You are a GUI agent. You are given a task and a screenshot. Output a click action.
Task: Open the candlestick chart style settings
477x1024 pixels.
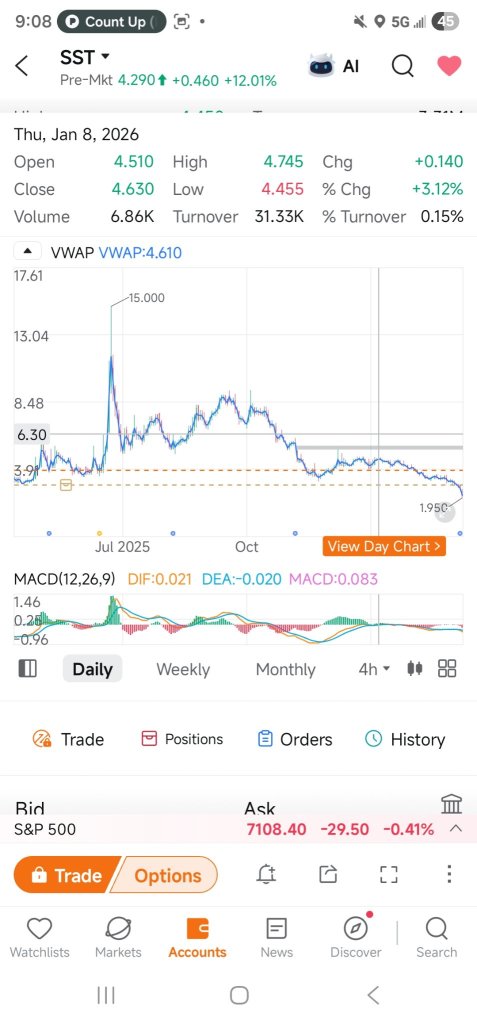pos(414,668)
